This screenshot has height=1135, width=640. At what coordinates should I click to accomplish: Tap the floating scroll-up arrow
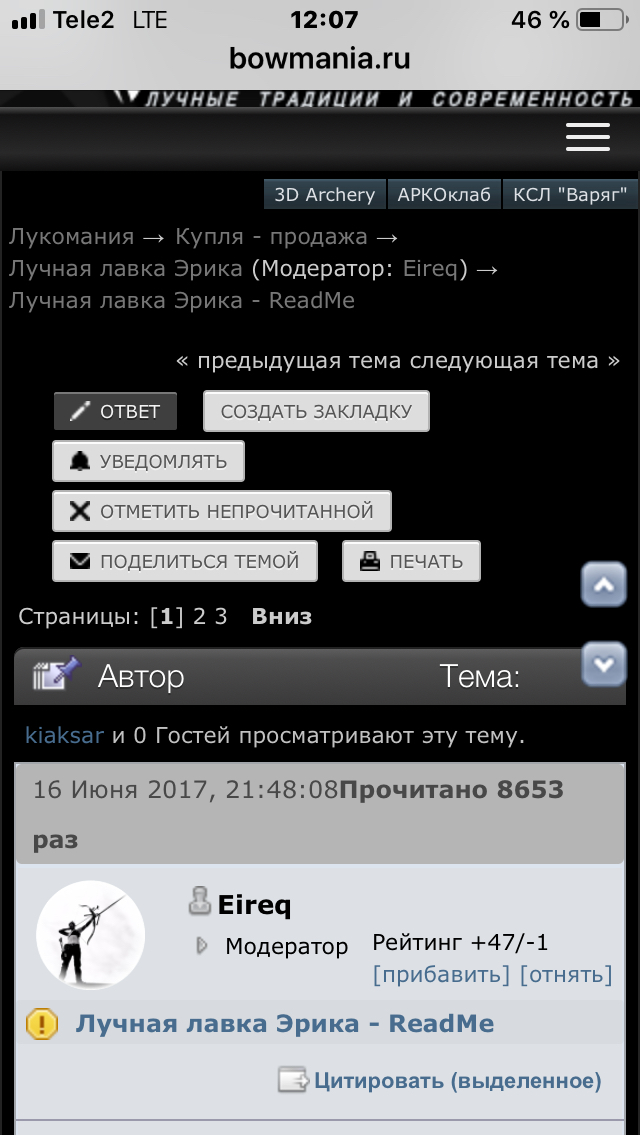pyautogui.click(x=603, y=584)
